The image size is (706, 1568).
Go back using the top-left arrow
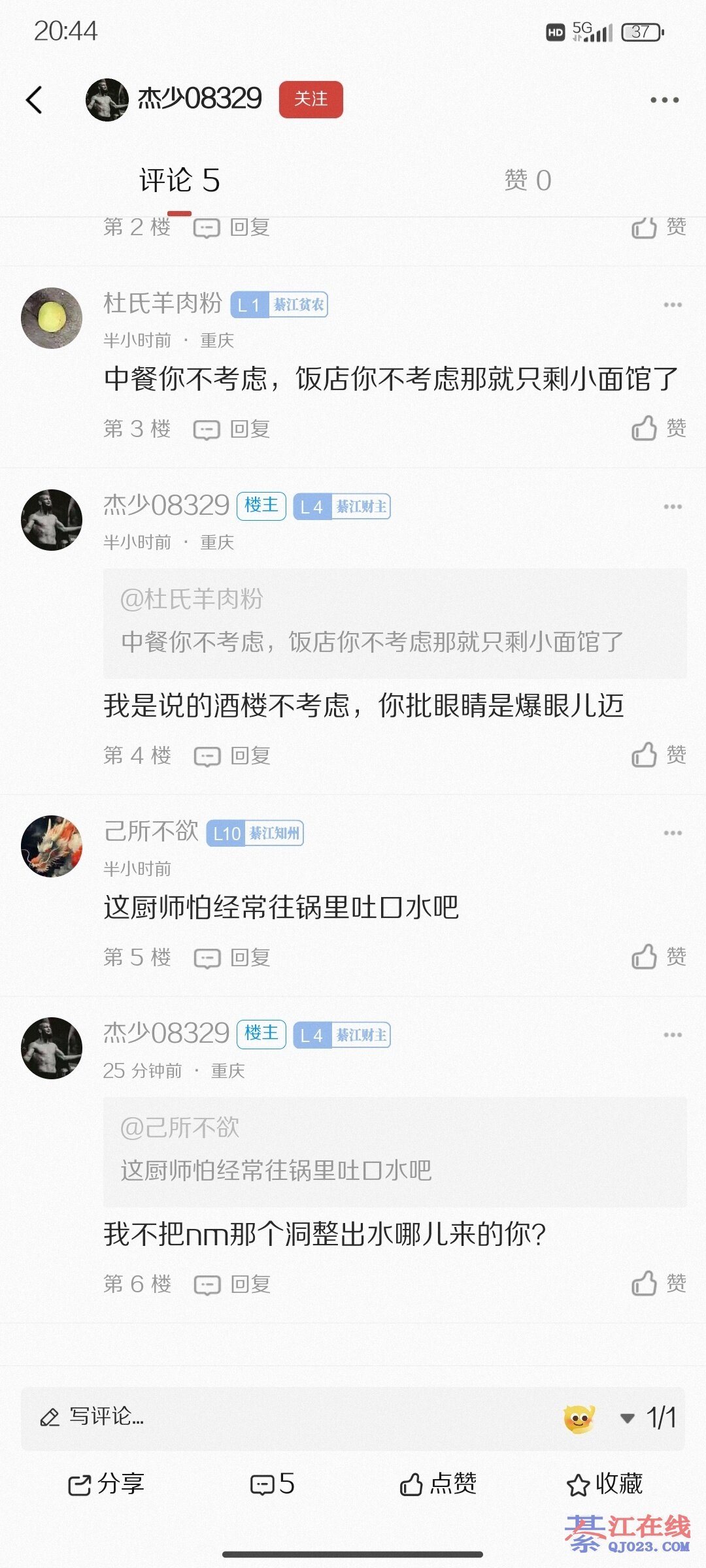(x=35, y=100)
